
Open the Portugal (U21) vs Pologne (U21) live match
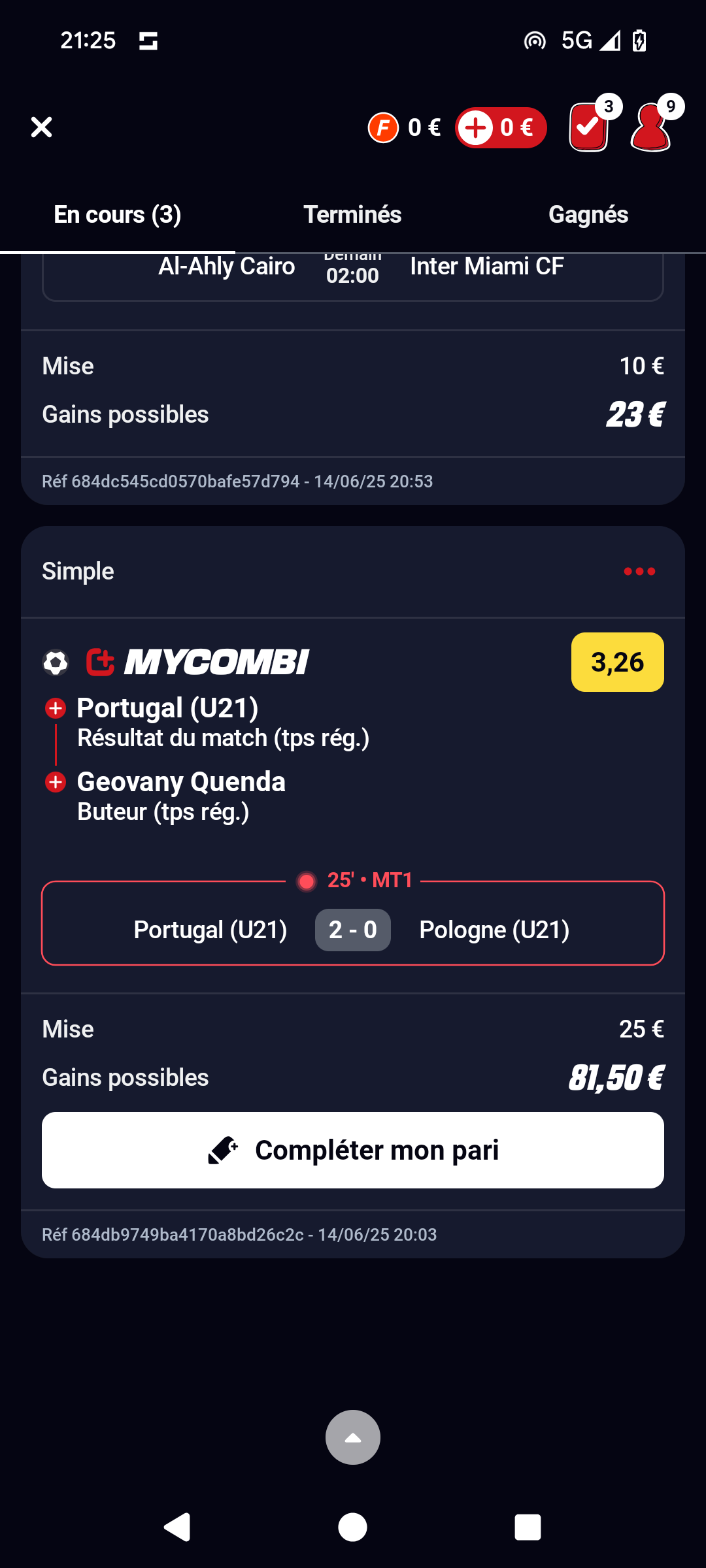(x=353, y=923)
